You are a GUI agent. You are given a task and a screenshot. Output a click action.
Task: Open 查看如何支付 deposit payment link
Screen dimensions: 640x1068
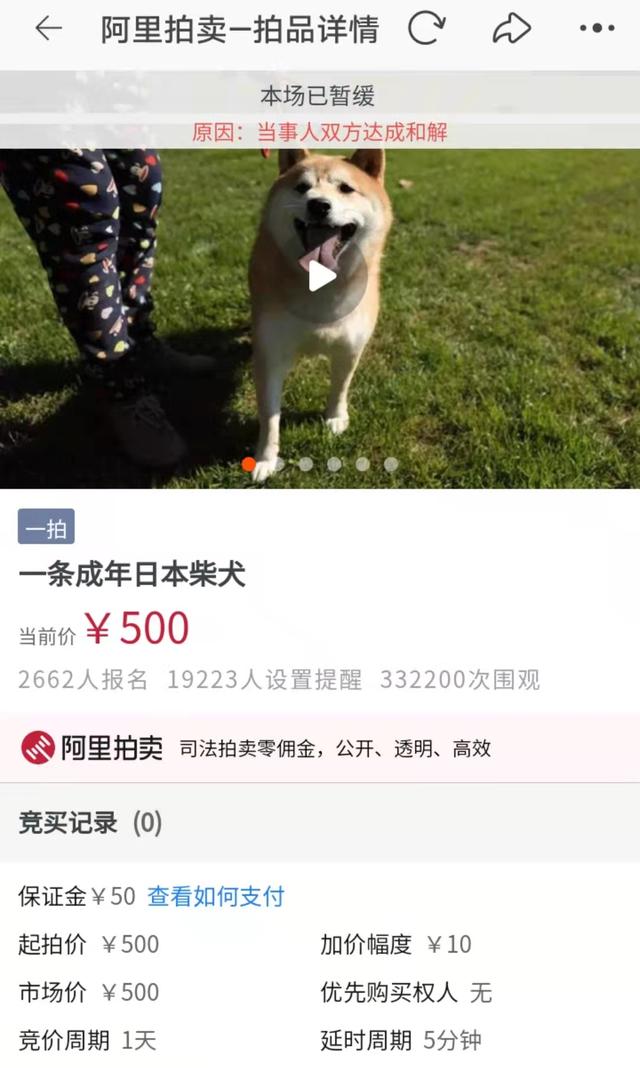216,896
